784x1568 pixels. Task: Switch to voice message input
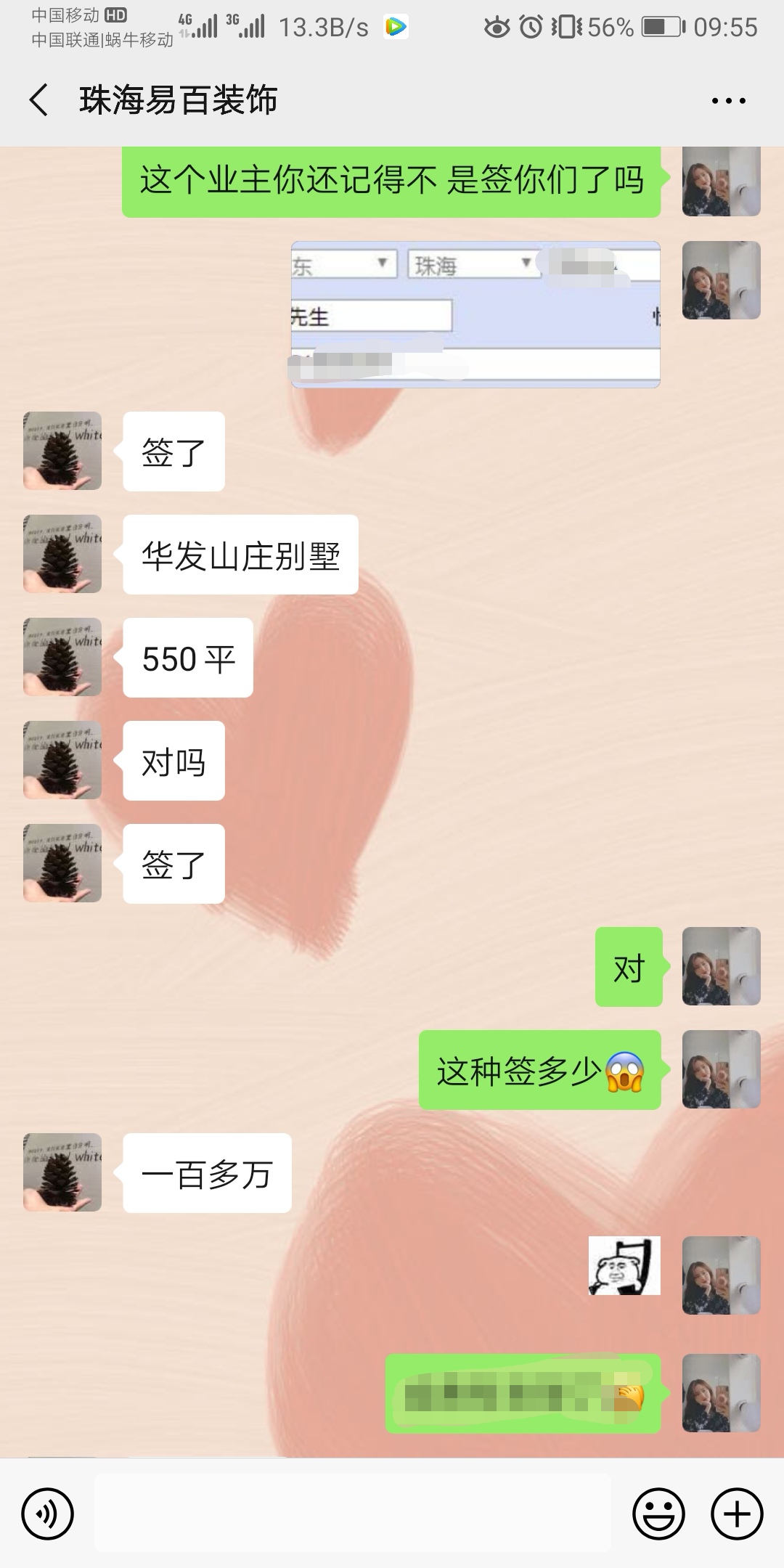(x=48, y=1514)
